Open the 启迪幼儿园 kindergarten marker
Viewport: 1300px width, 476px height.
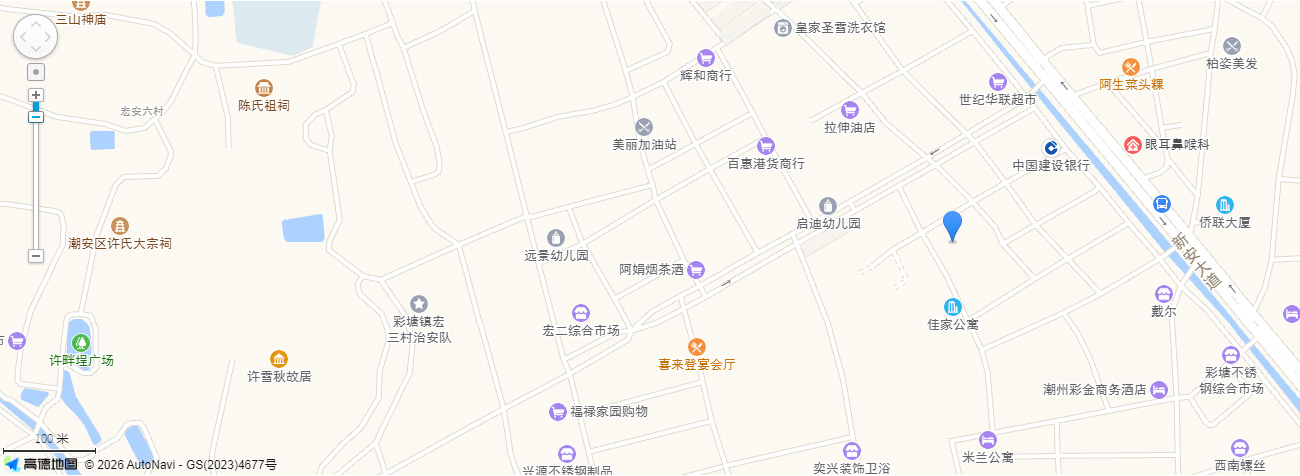click(828, 206)
